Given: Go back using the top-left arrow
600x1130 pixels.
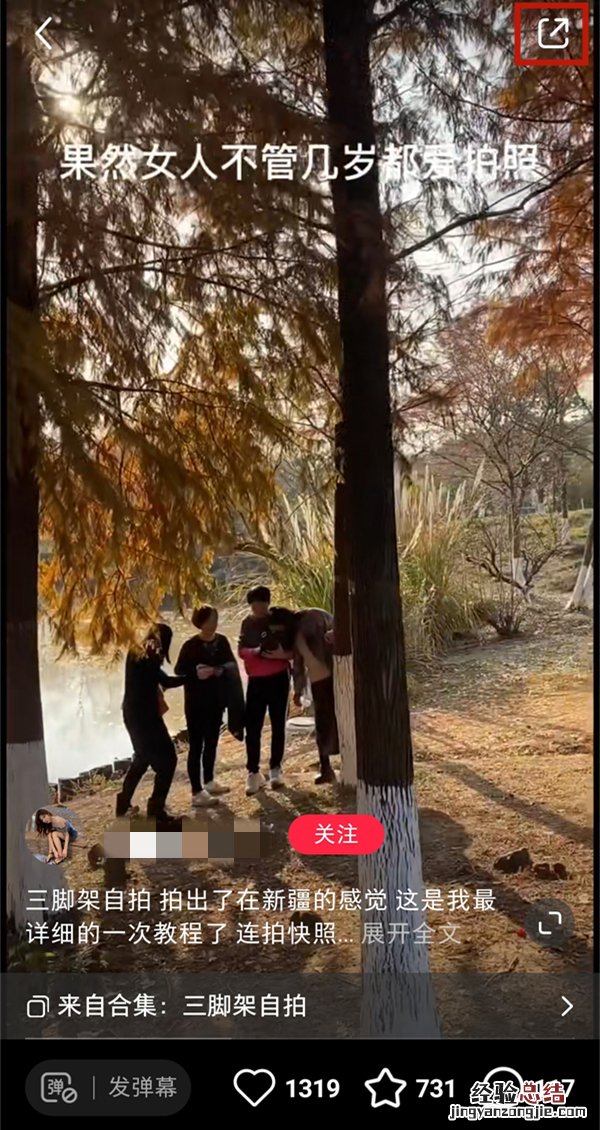Looking at the screenshot, I should (x=44, y=34).
